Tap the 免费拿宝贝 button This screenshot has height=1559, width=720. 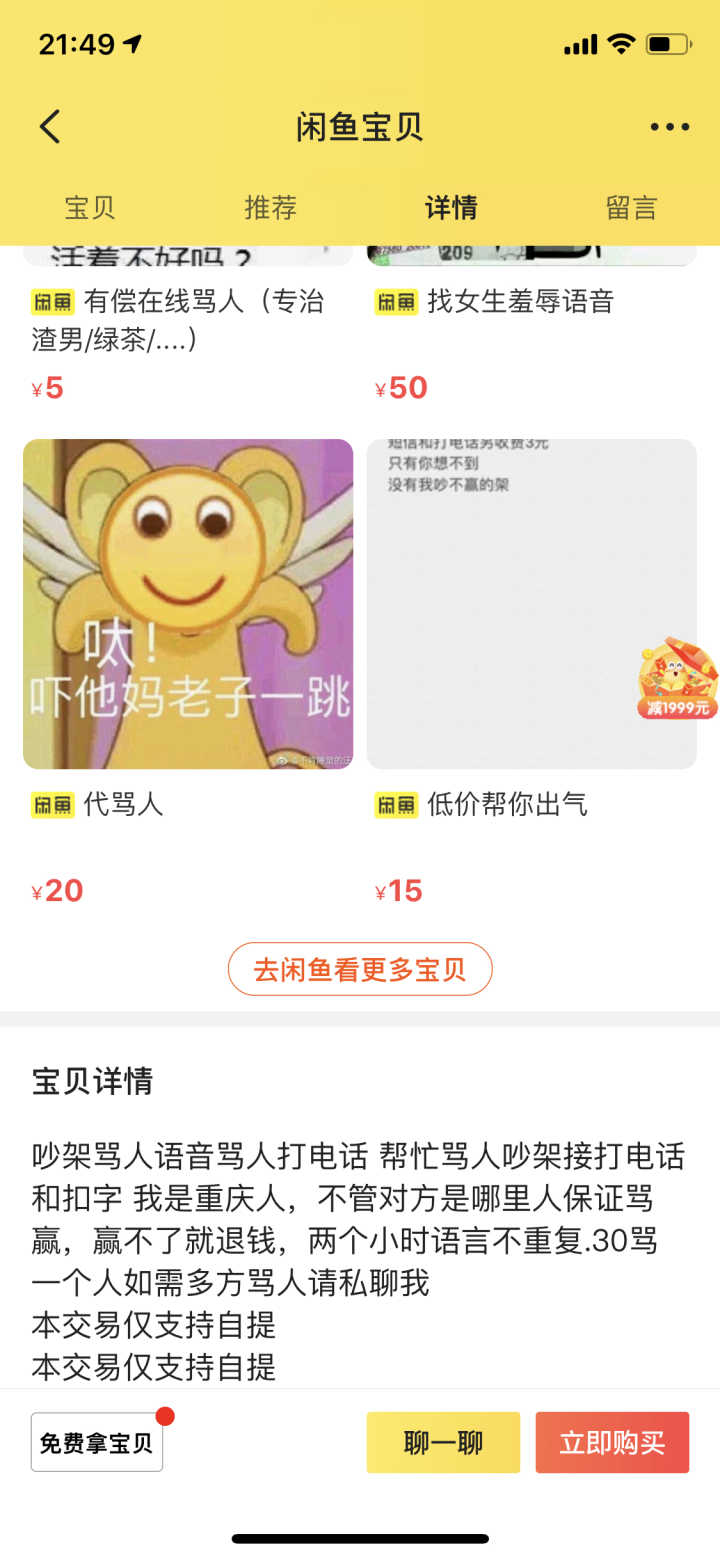(x=97, y=1442)
